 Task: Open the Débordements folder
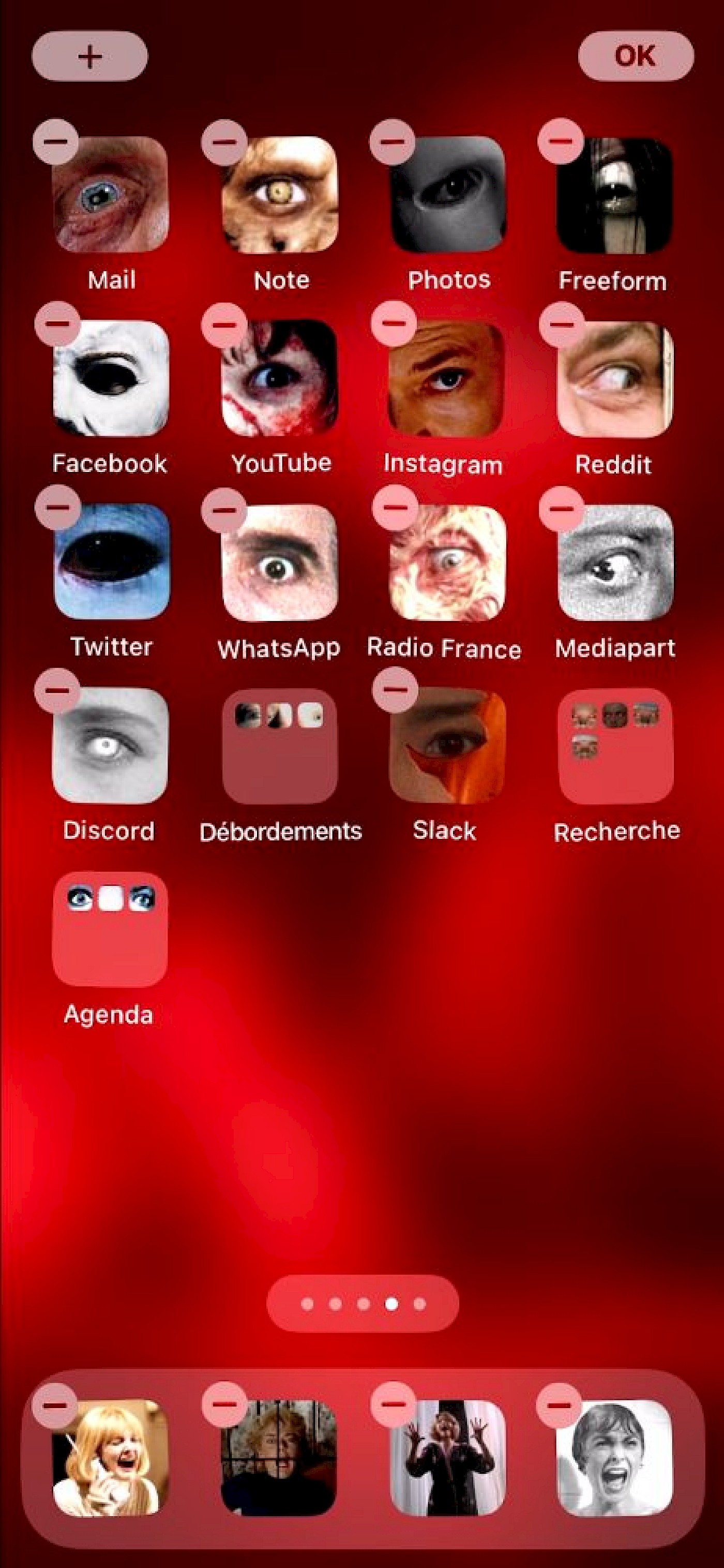279,746
